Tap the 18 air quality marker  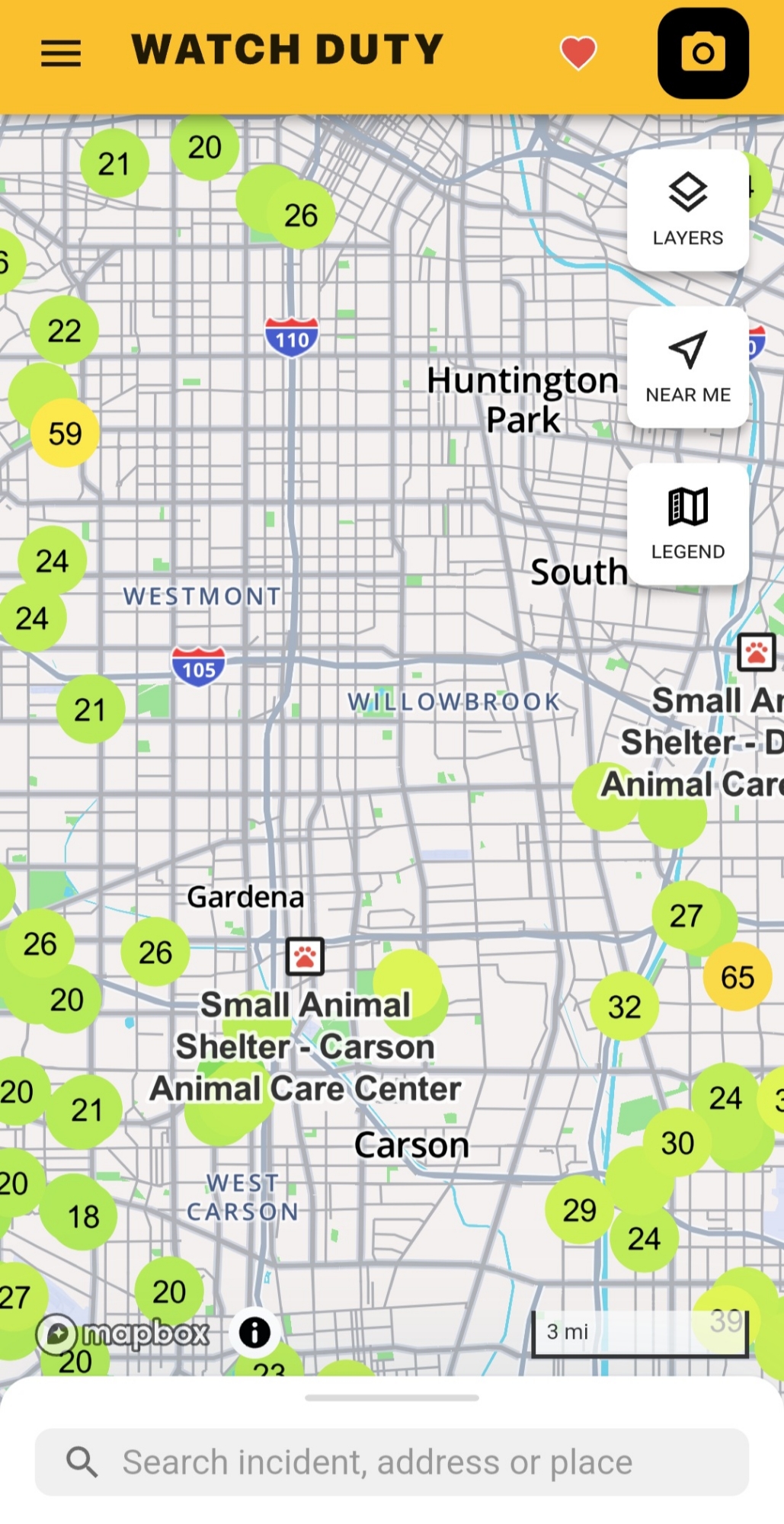[83, 1217]
